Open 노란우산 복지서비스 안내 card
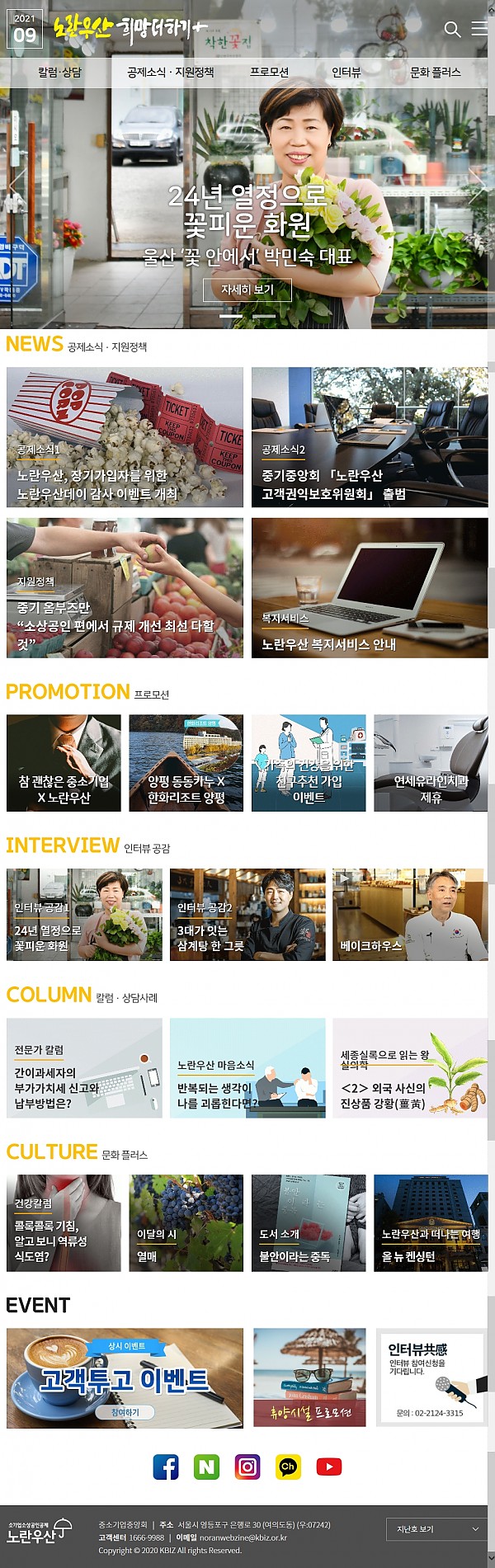 point(369,587)
